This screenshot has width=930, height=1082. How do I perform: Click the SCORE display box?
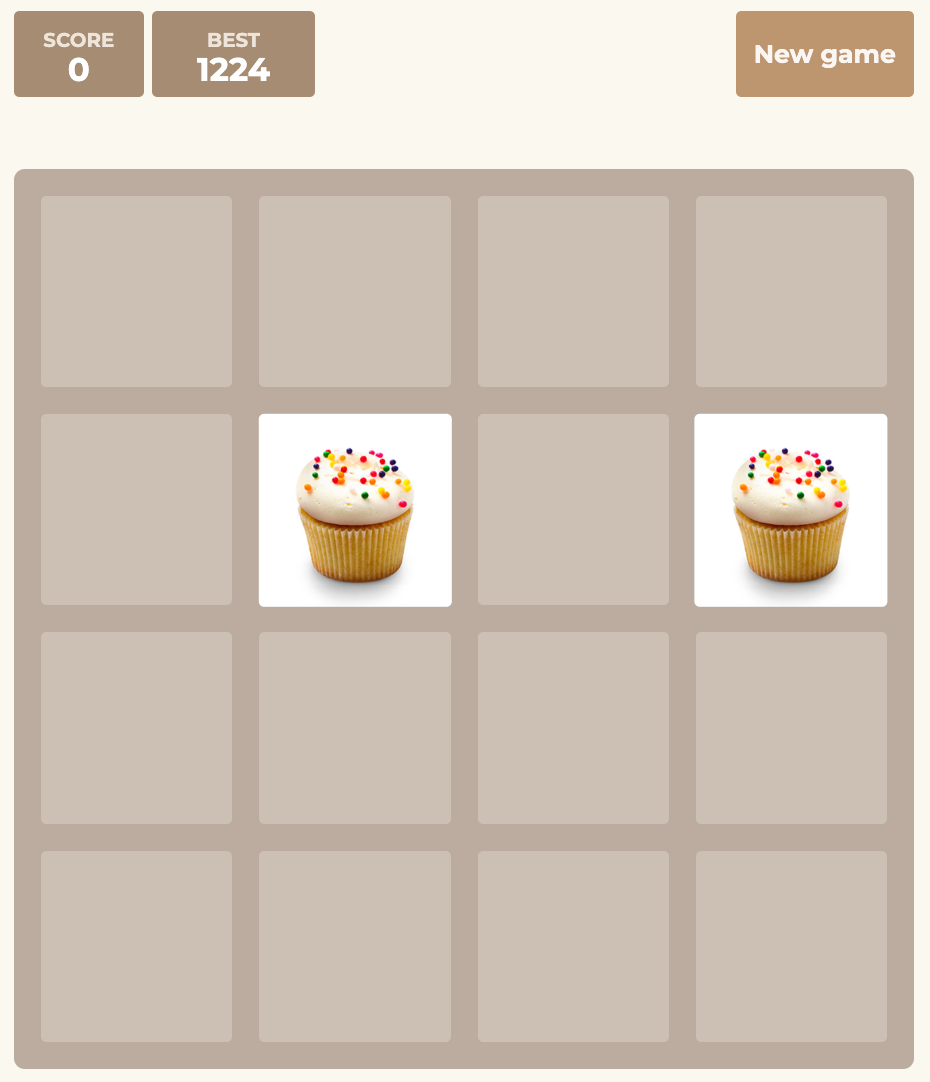78,54
